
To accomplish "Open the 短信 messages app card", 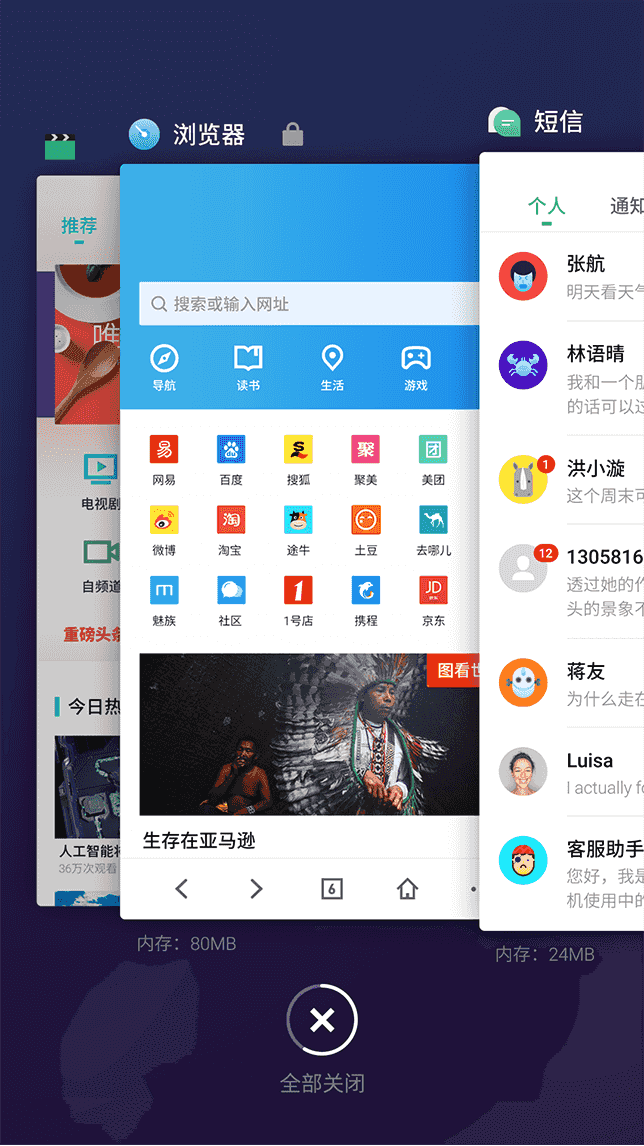I will tap(562, 540).
